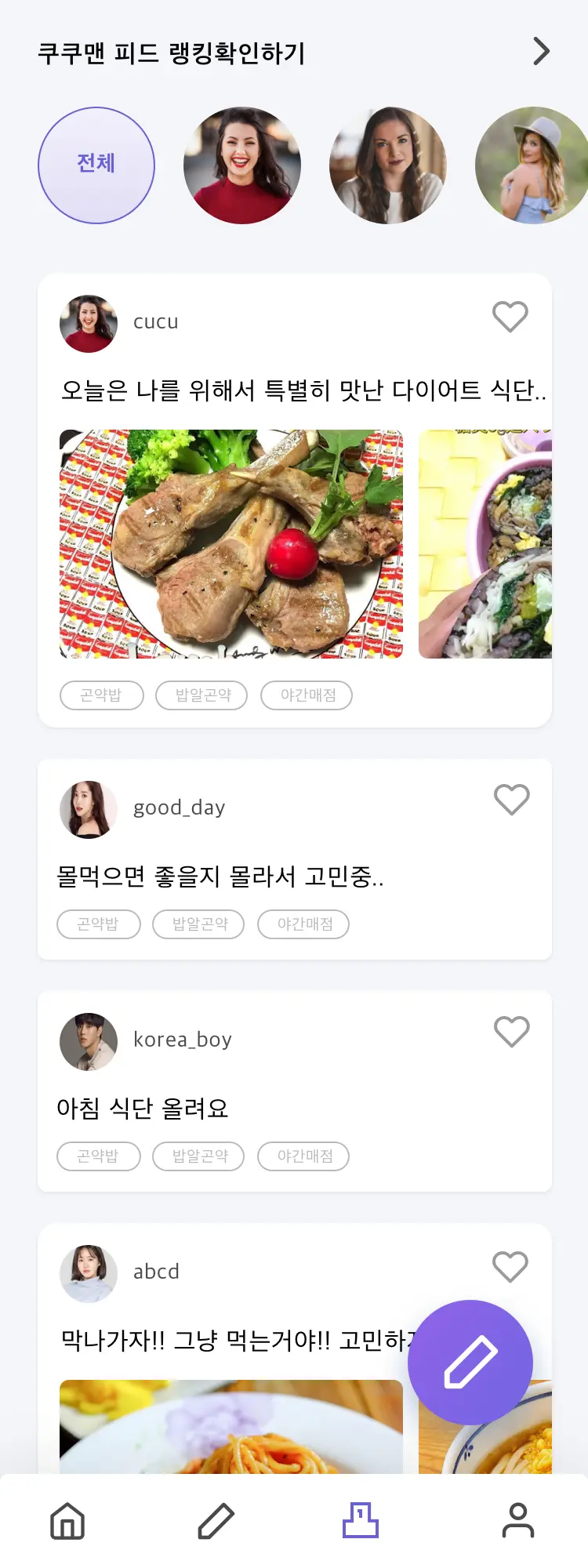Tap the hat-wearing user's avatar in filter row
Image resolution: width=588 pixels, height=1568 pixels.
(x=532, y=165)
